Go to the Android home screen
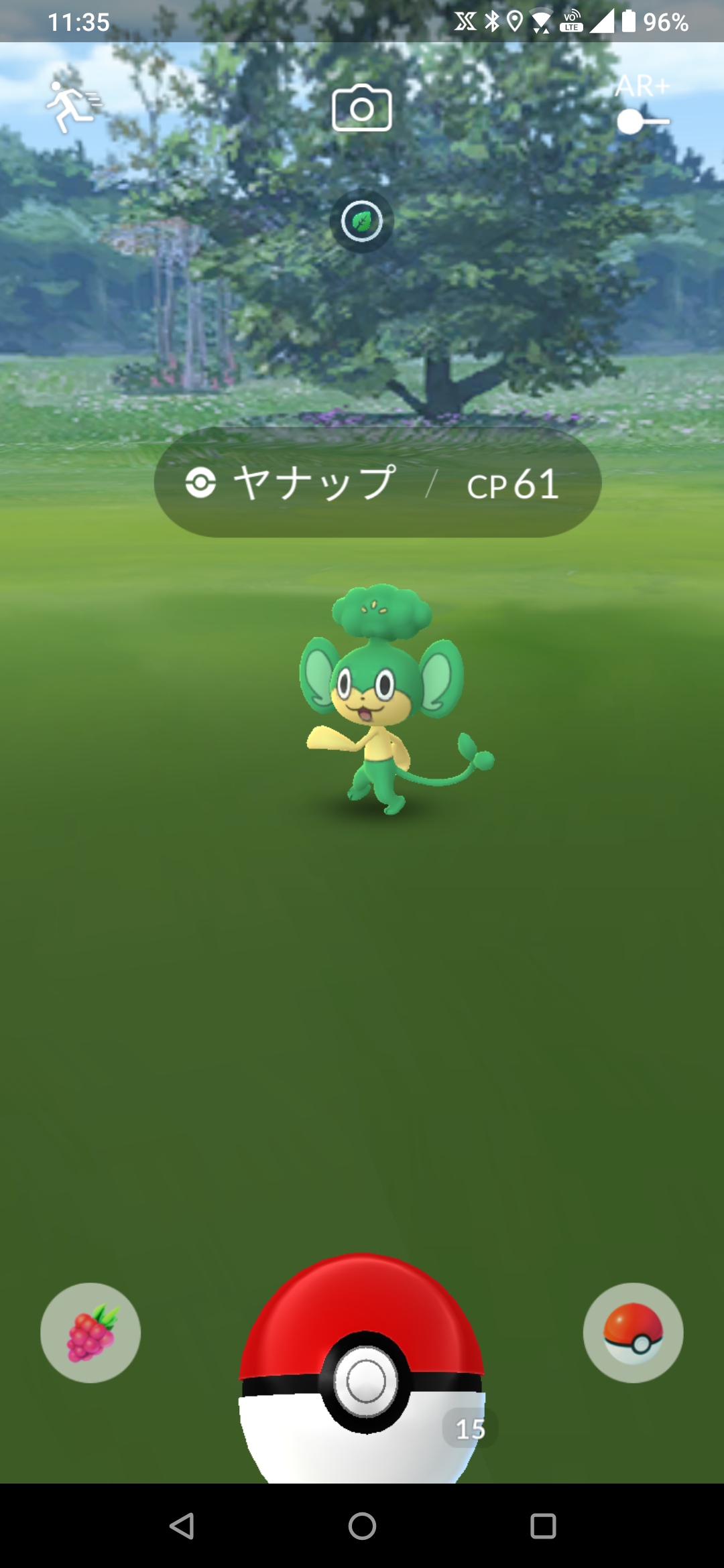Image resolution: width=724 pixels, height=1568 pixels. 362,1526
